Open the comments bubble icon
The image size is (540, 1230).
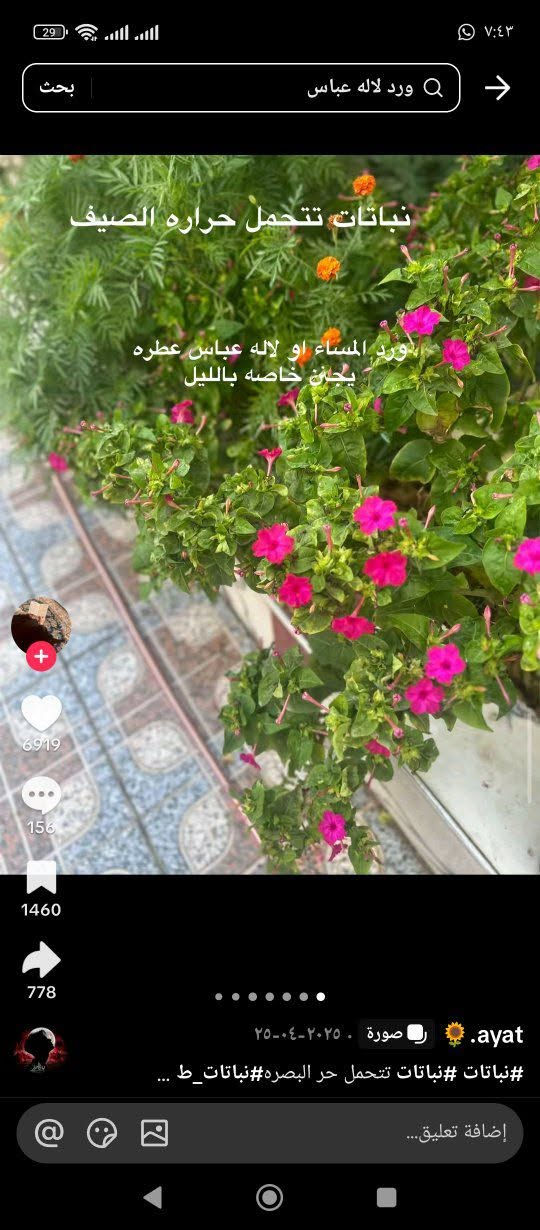41,796
